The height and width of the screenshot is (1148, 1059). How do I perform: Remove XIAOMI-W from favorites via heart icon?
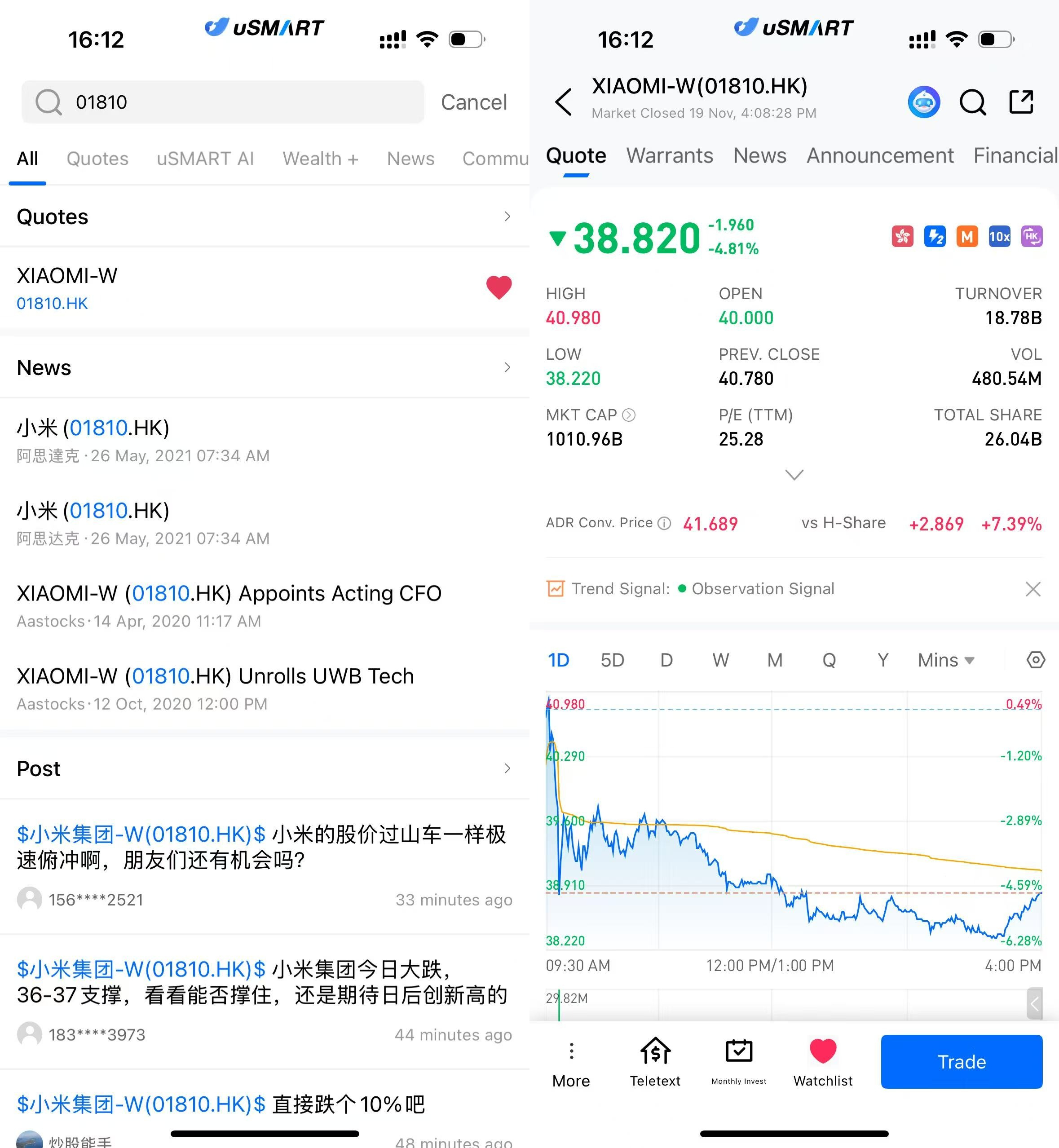tap(499, 288)
